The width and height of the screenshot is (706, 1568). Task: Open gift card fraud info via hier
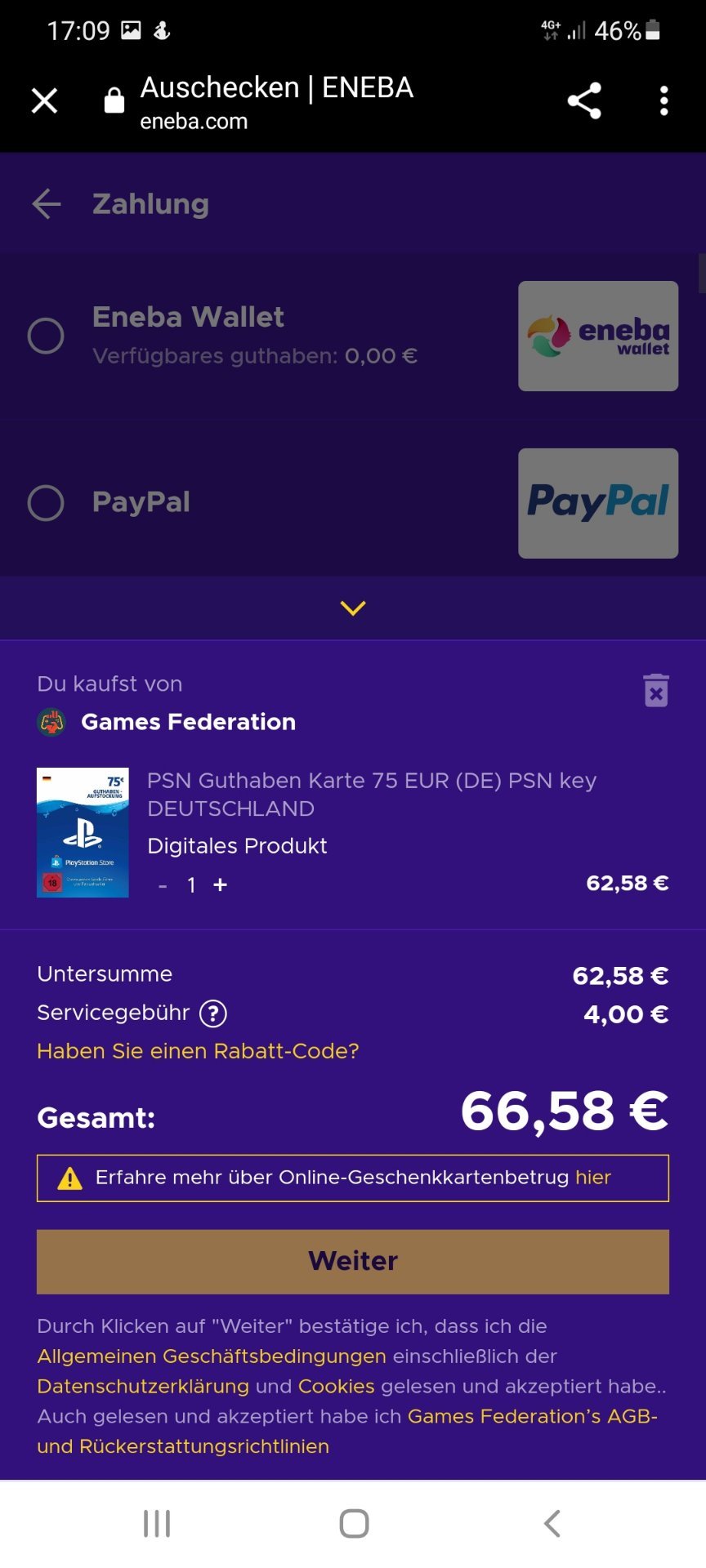coord(593,1178)
